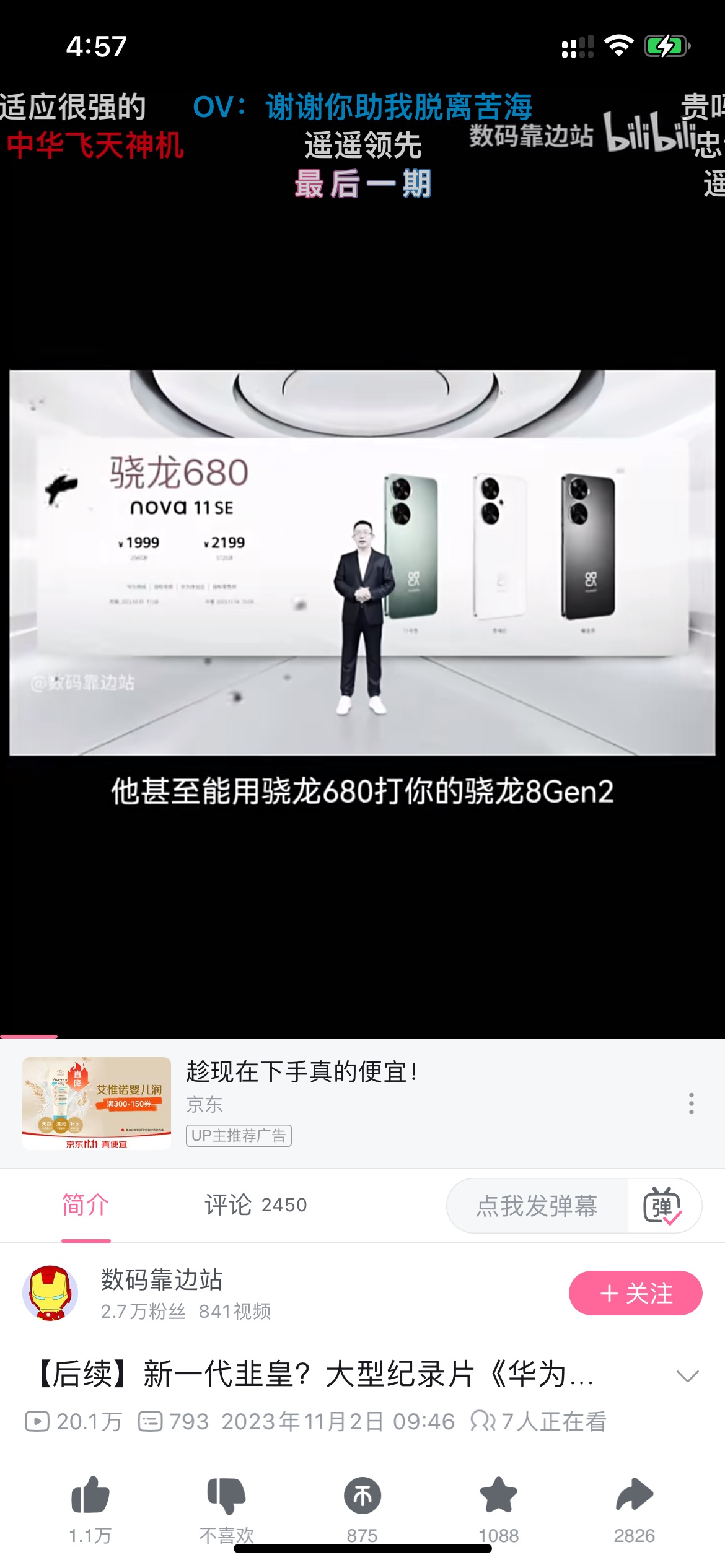Like this video
725x1568 pixels.
coord(90,1496)
